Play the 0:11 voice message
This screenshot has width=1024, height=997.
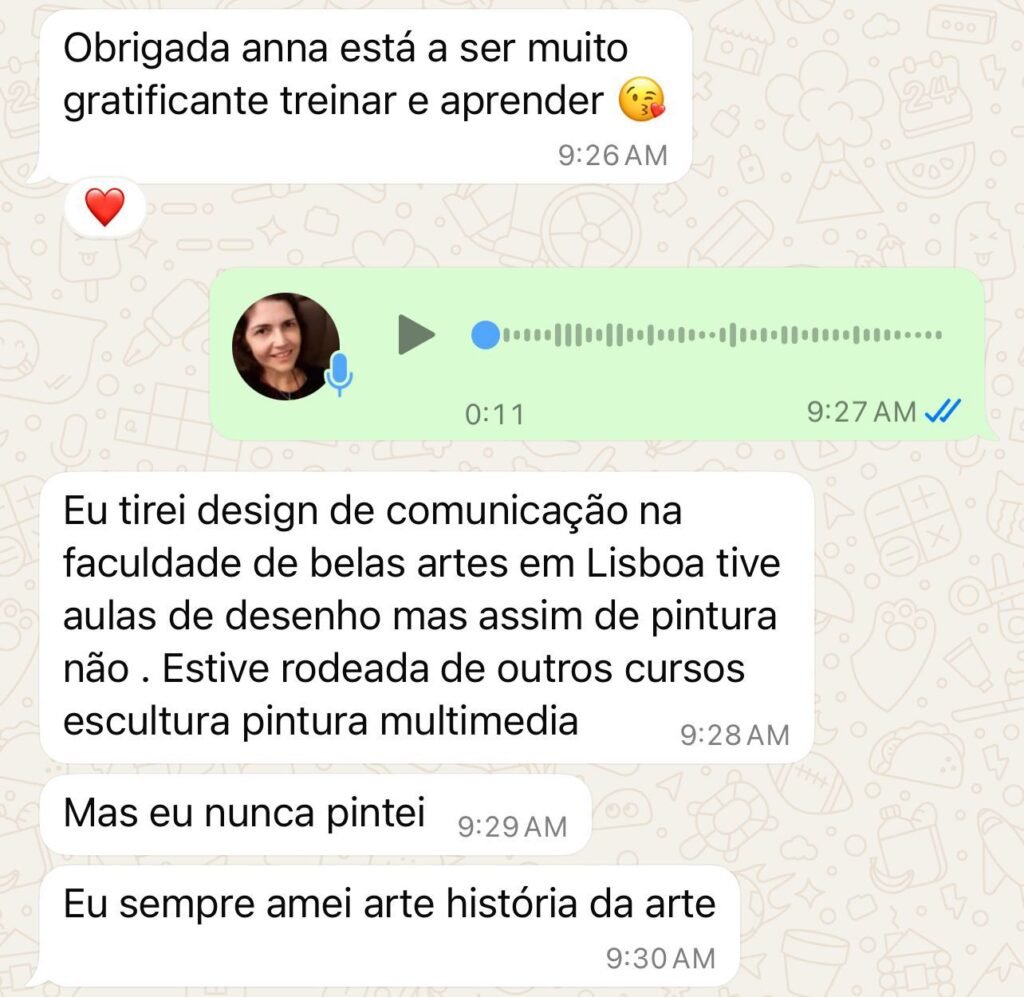tap(416, 334)
